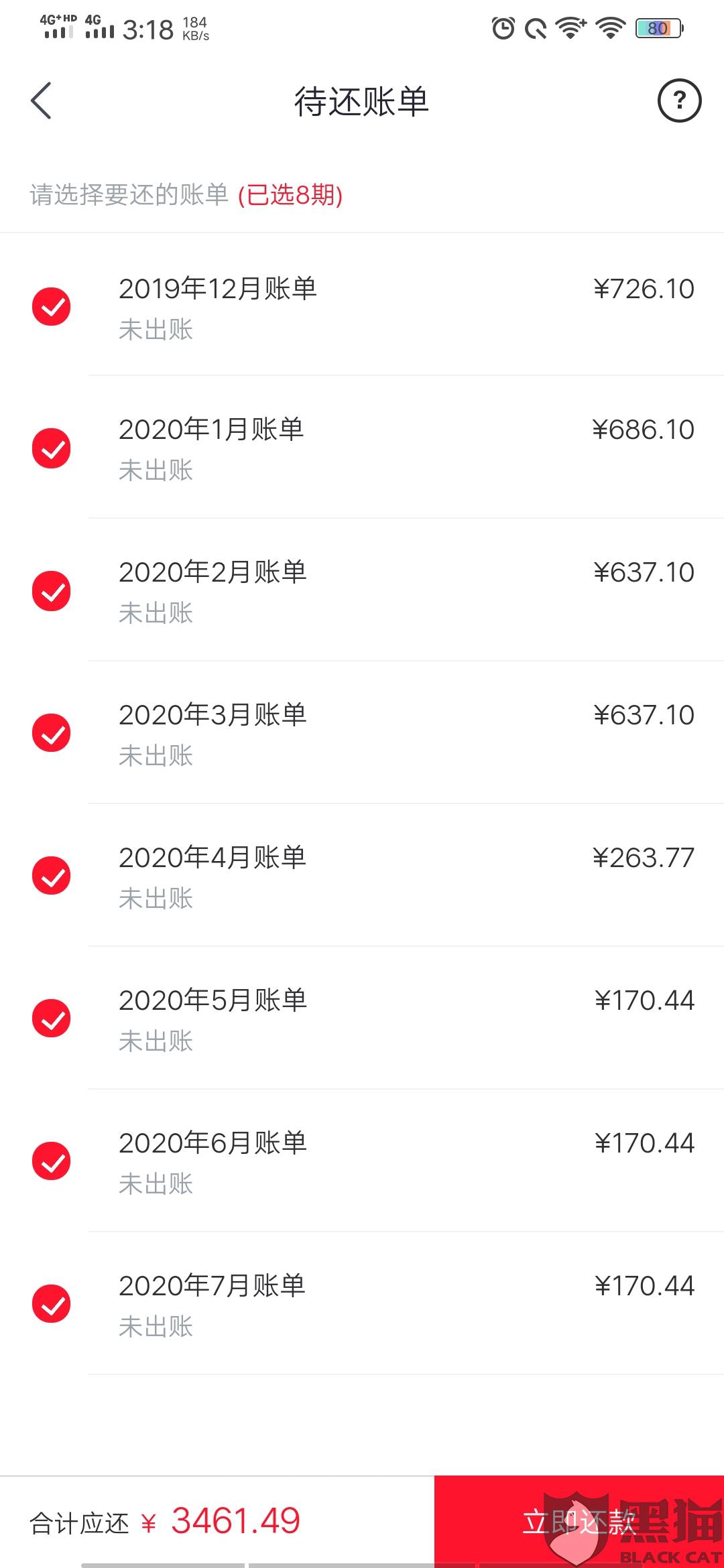Uncheck the 2020年4月账单 bill
The image size is (724, 1568).
(52, 876)
